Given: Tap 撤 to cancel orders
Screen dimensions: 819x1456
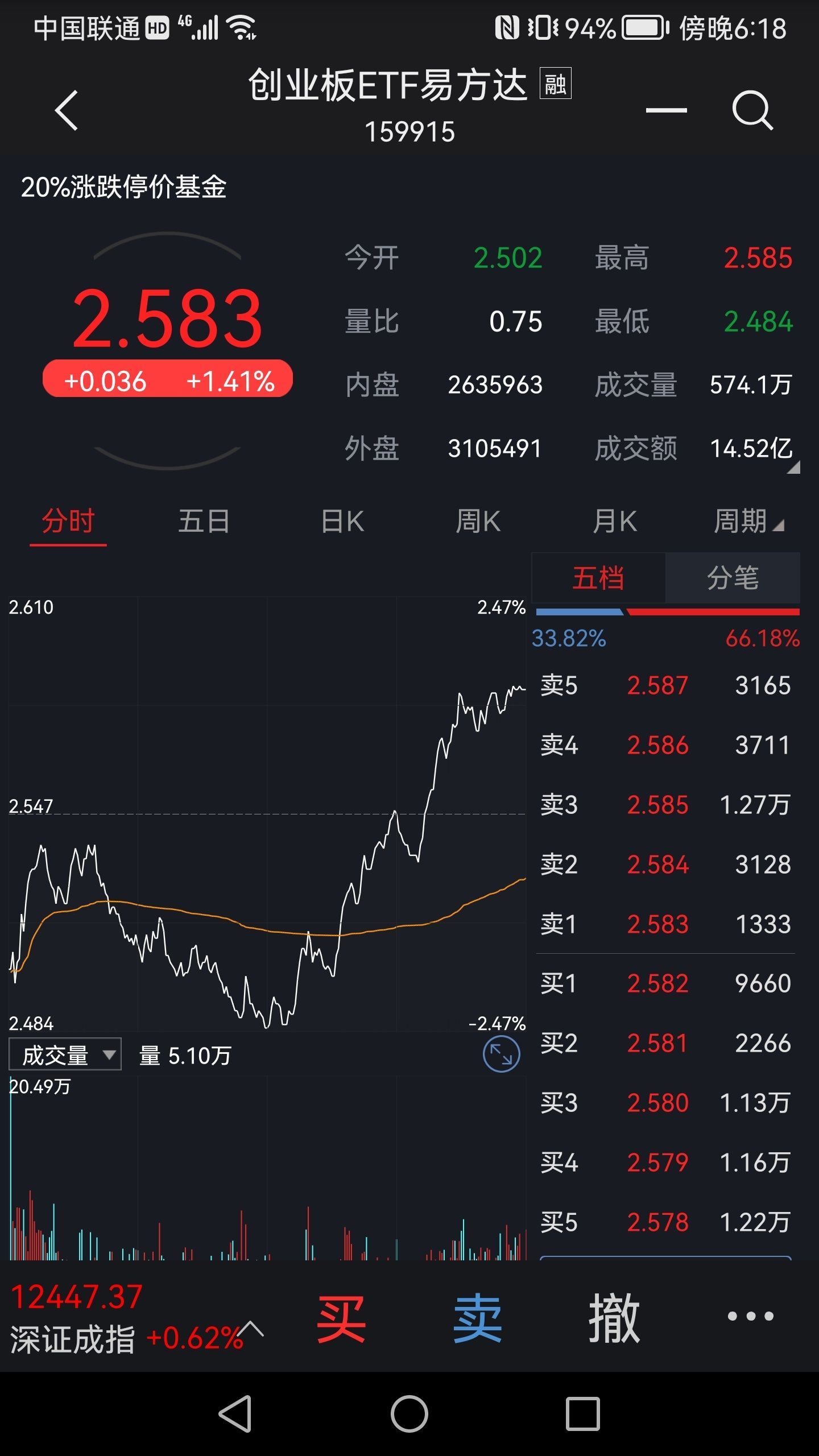Looking at the screenshot, I should click(x=614, y=1319).
